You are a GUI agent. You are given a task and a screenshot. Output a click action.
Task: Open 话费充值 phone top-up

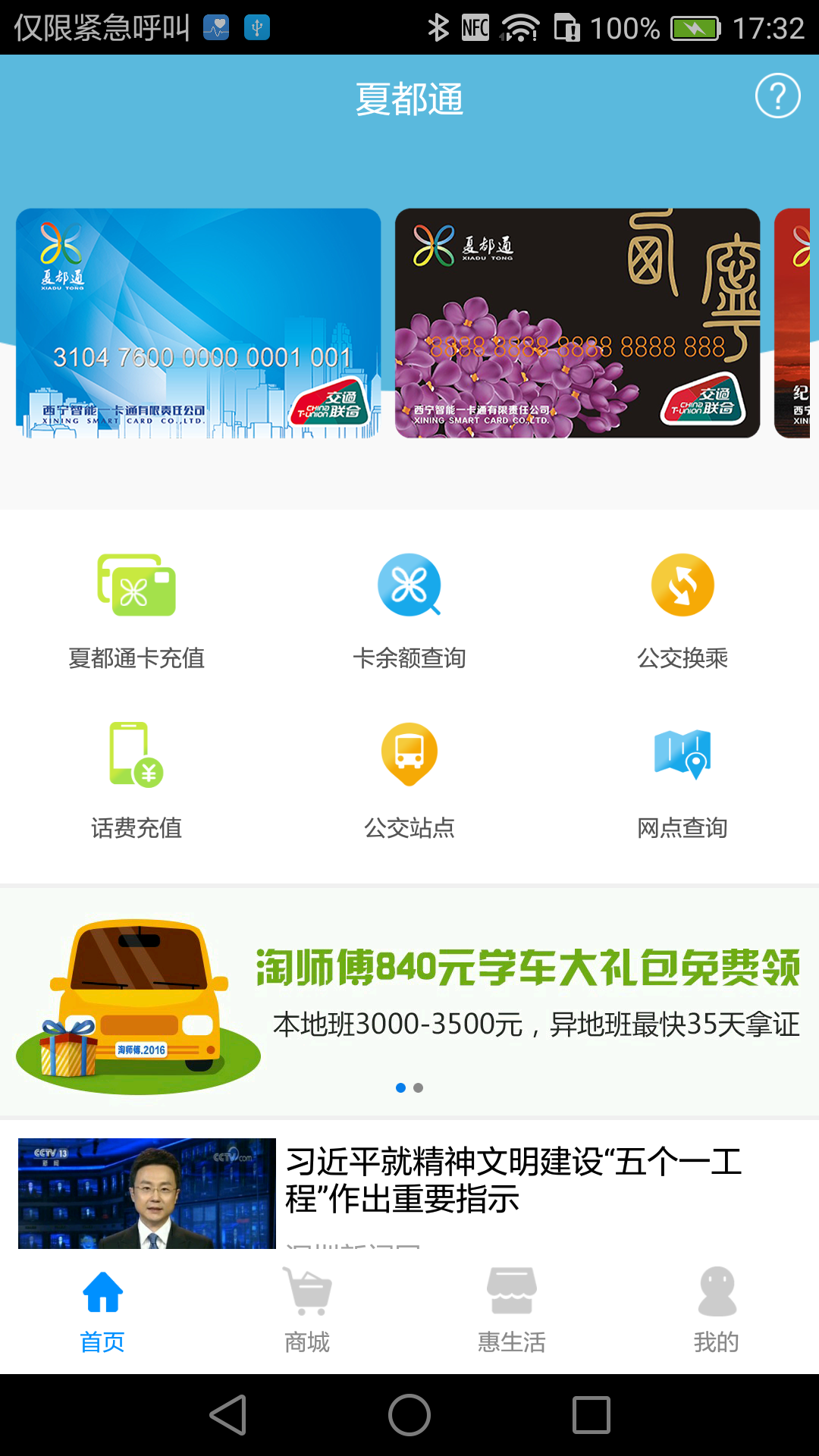point(136,781)
